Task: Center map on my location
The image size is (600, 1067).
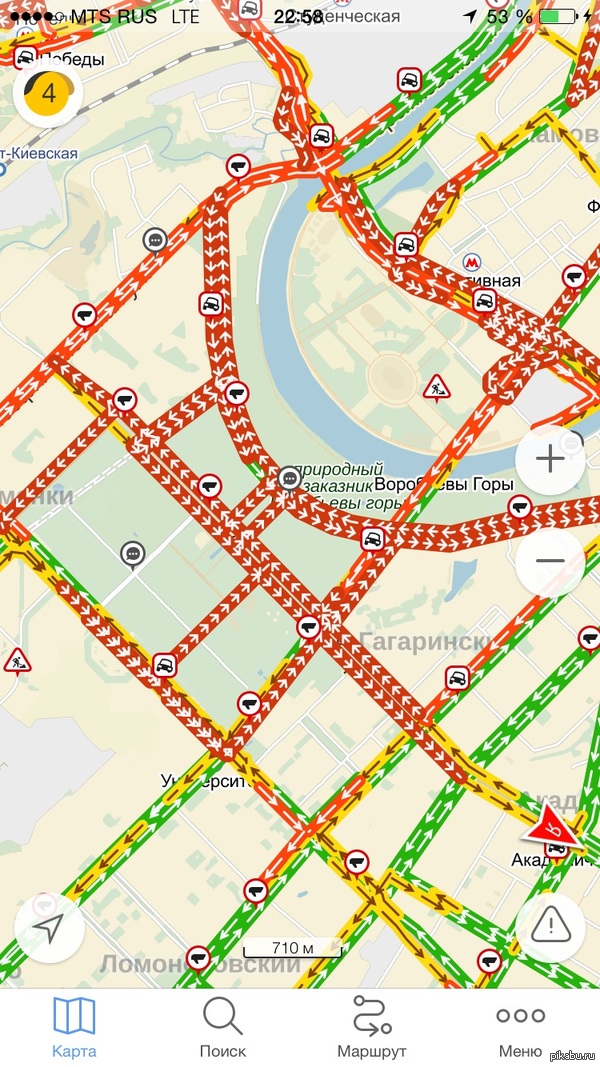Action: point(47,928)
